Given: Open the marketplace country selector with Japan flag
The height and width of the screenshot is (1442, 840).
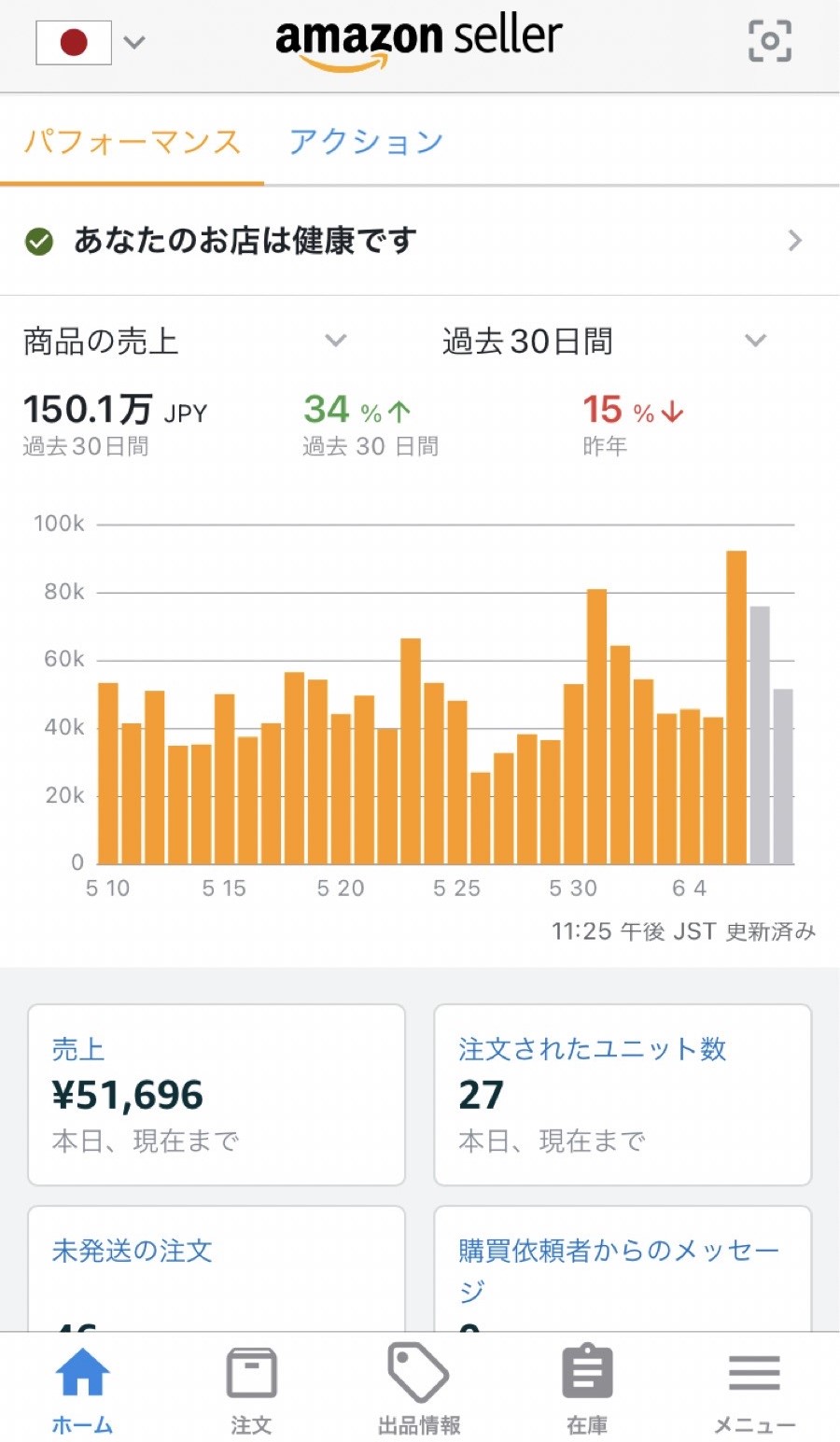Looking at the screenshot, I should tap(91, 42).
